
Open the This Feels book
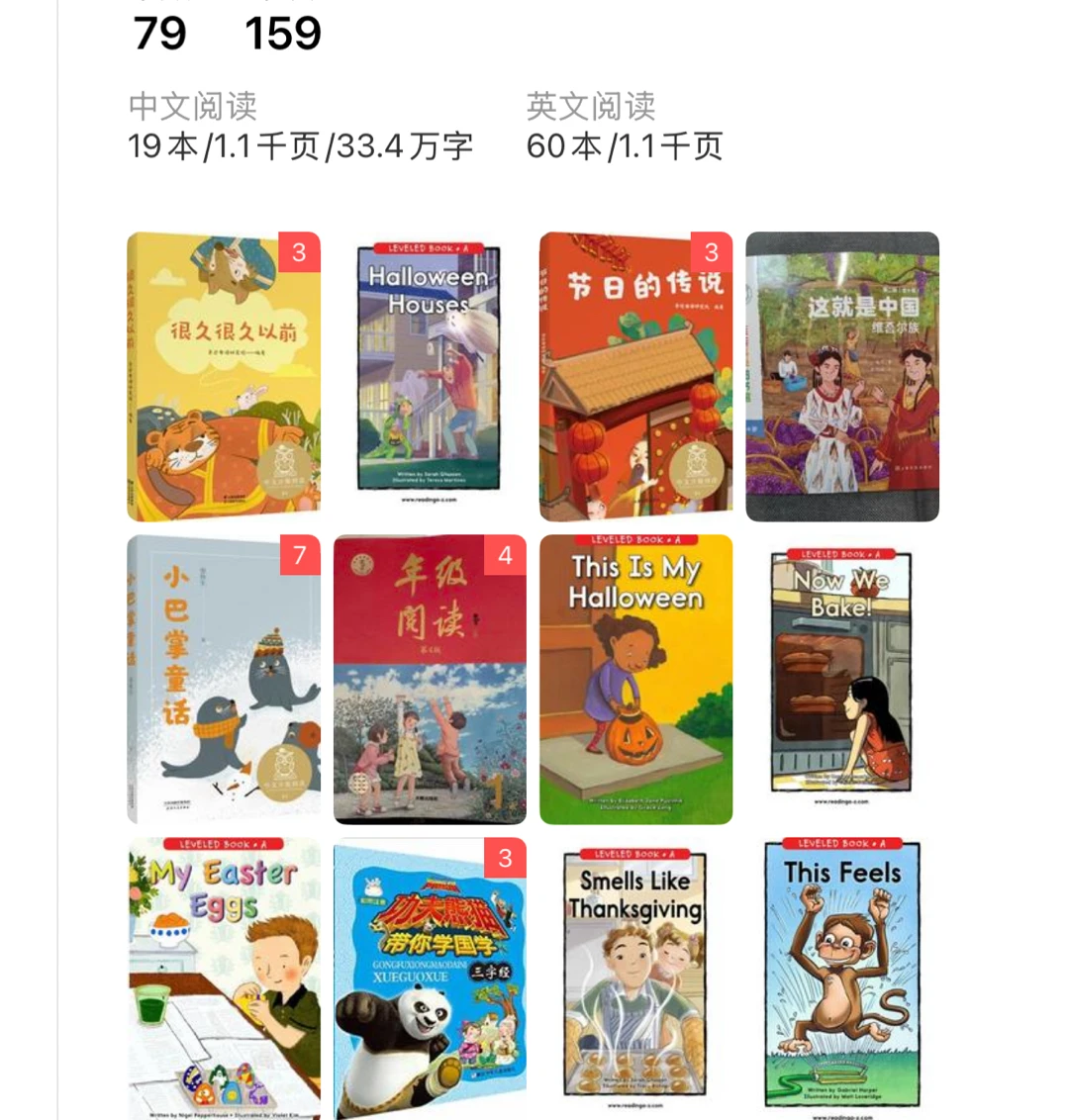[x=842, y=975]
